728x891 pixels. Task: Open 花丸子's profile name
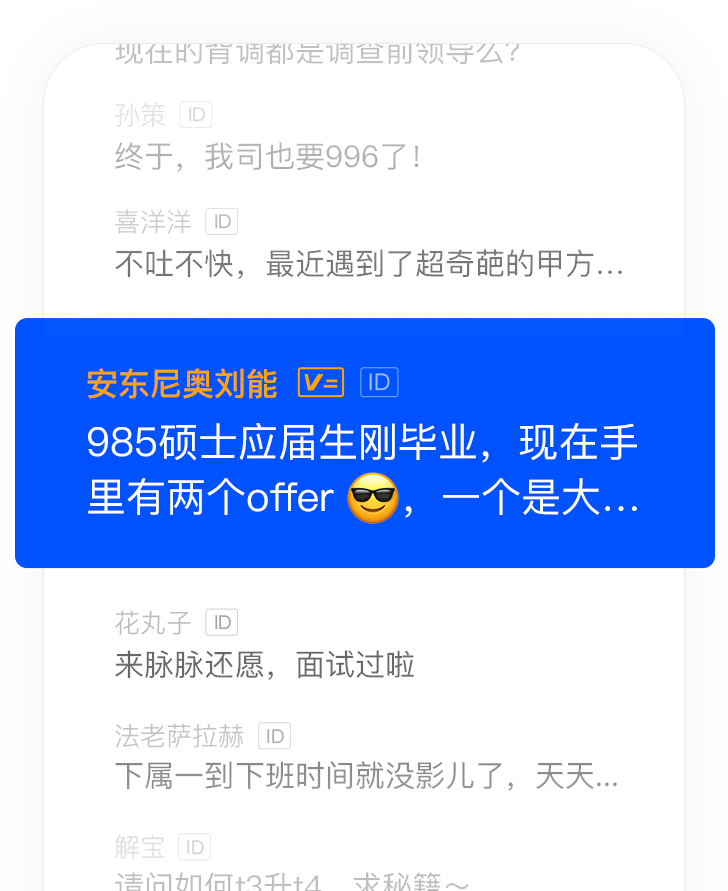coord(153,623)
